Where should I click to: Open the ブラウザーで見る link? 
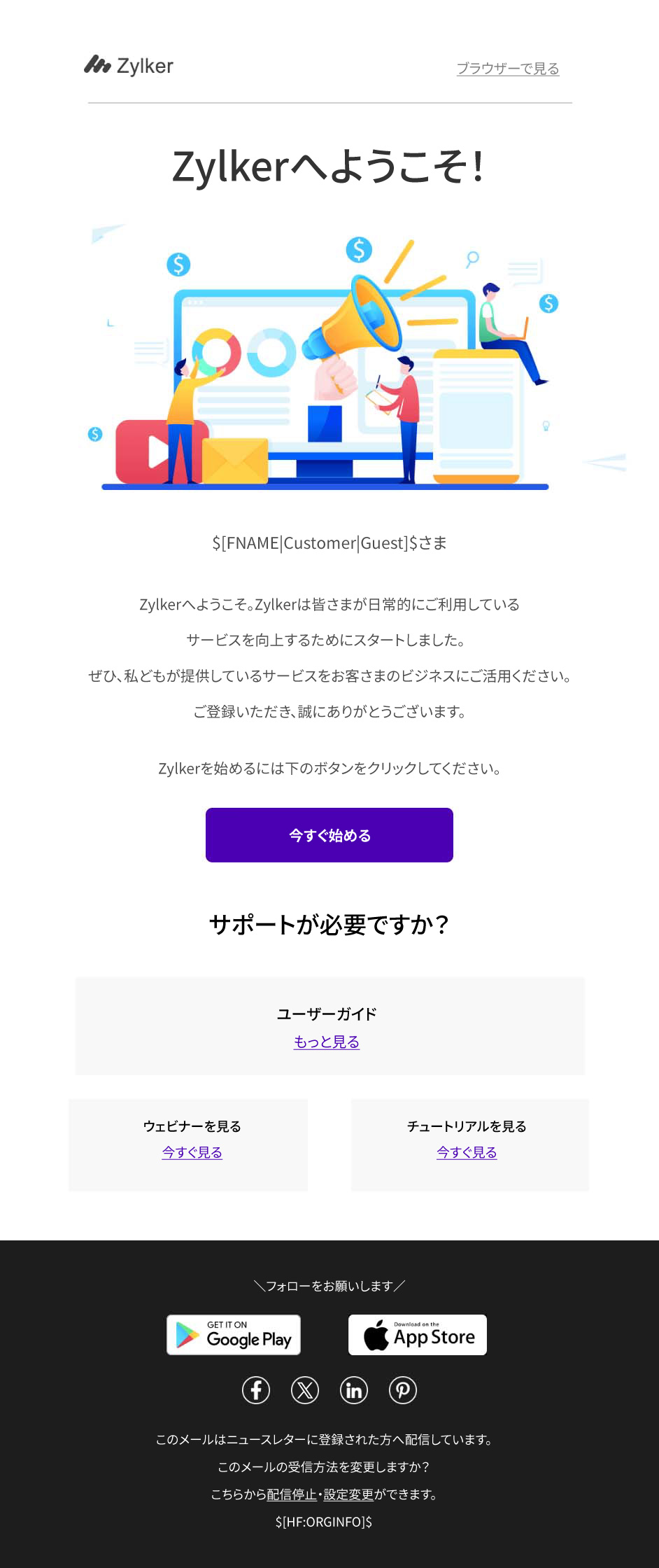click(x=507, y=69)
